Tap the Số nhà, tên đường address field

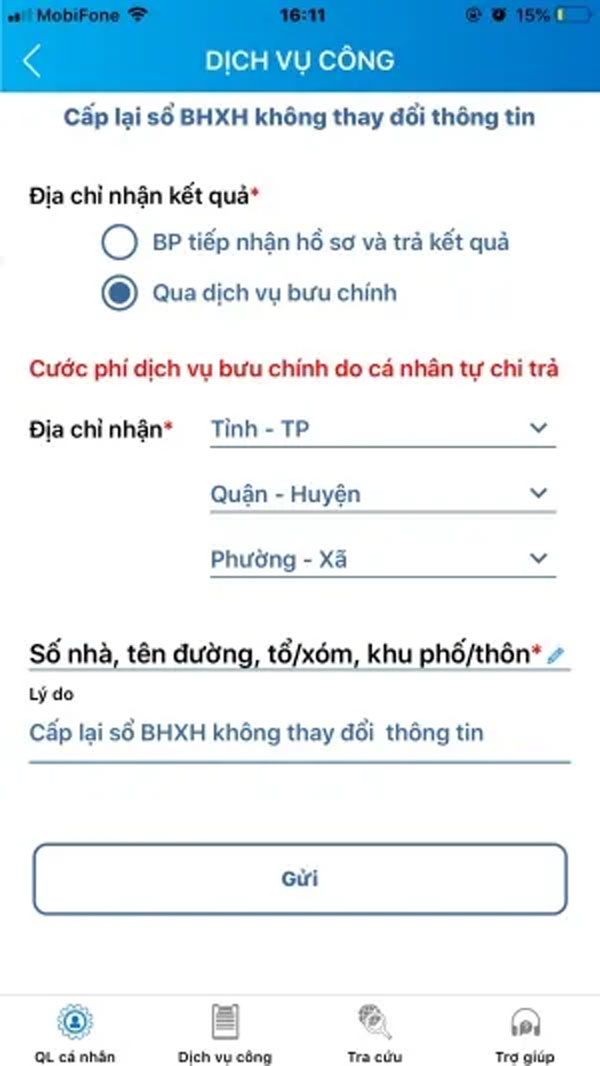pos(299,654)
